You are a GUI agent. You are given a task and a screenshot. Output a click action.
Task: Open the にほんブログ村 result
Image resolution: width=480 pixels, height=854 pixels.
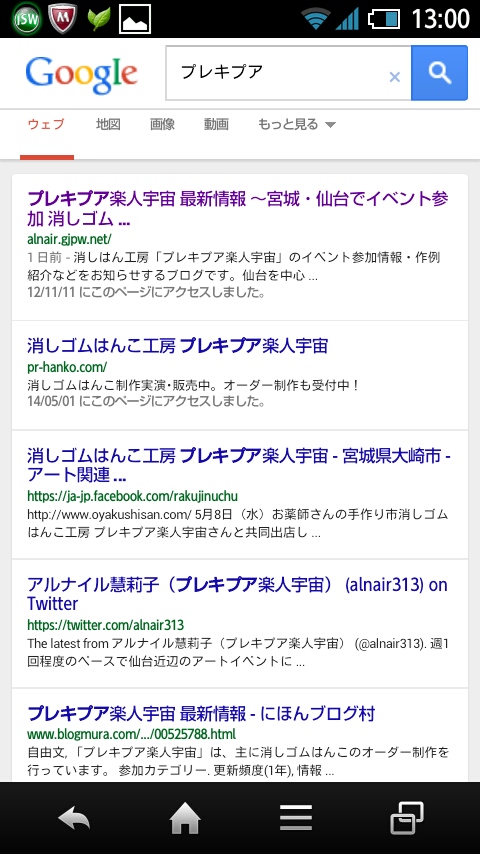click(201, 713)
